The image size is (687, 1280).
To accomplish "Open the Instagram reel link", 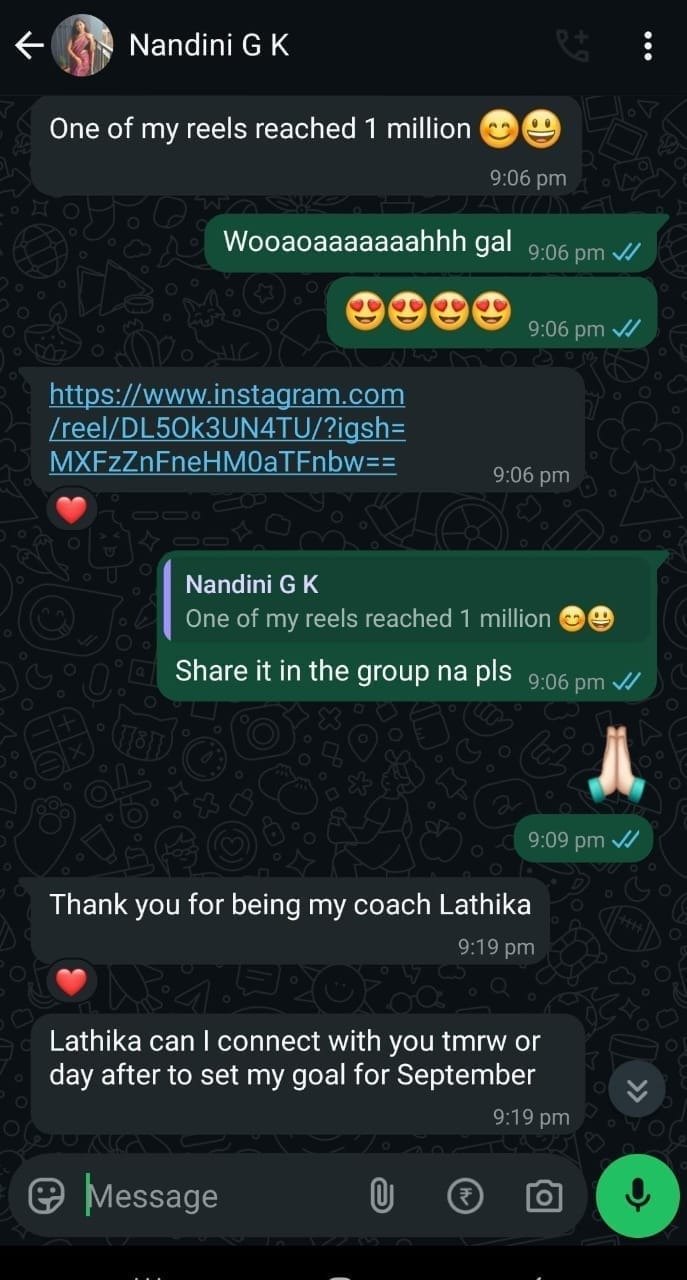I will click(227, 428).
